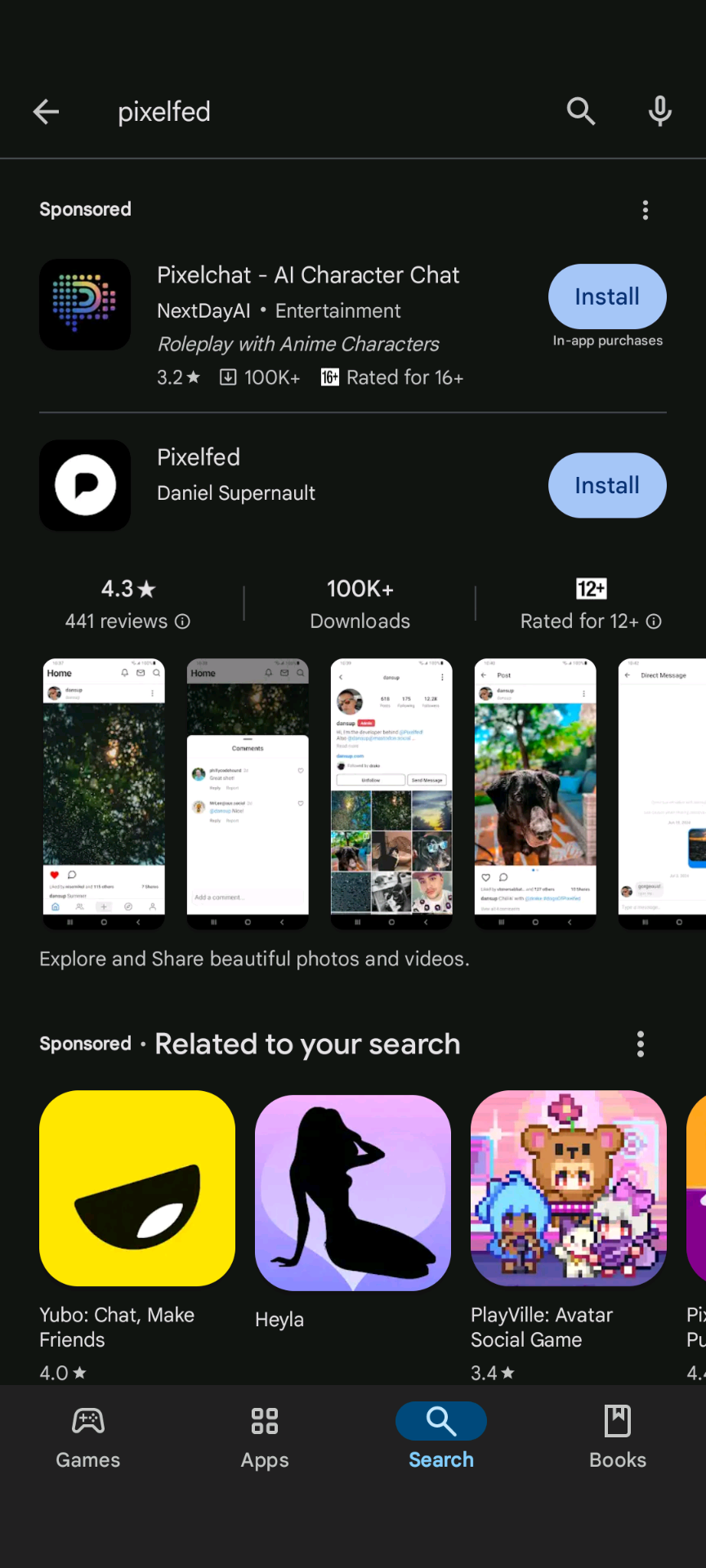Viewport: 706px width, 1568px height.
Task: Install the Pixelfed app
Action: click(607, 486)
